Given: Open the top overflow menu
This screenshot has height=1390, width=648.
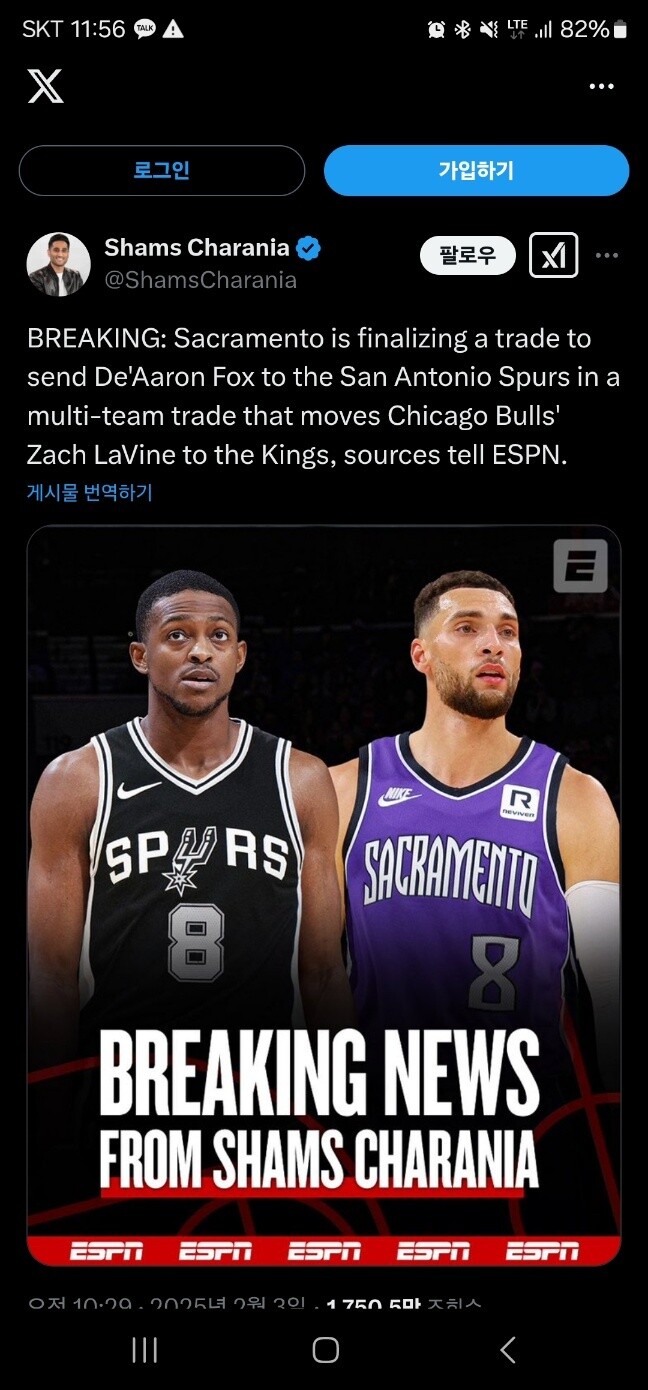Looking at the screenshot, I should 601,87.
